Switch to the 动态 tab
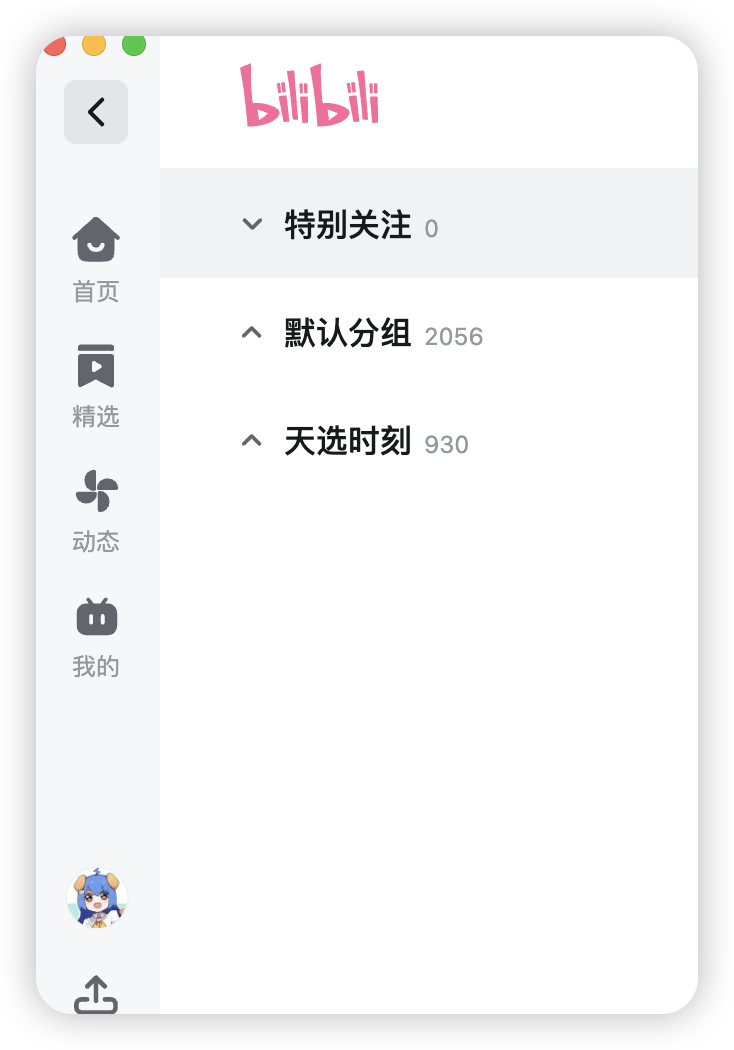Screen dimensions: 734x1050 point(96,512)
